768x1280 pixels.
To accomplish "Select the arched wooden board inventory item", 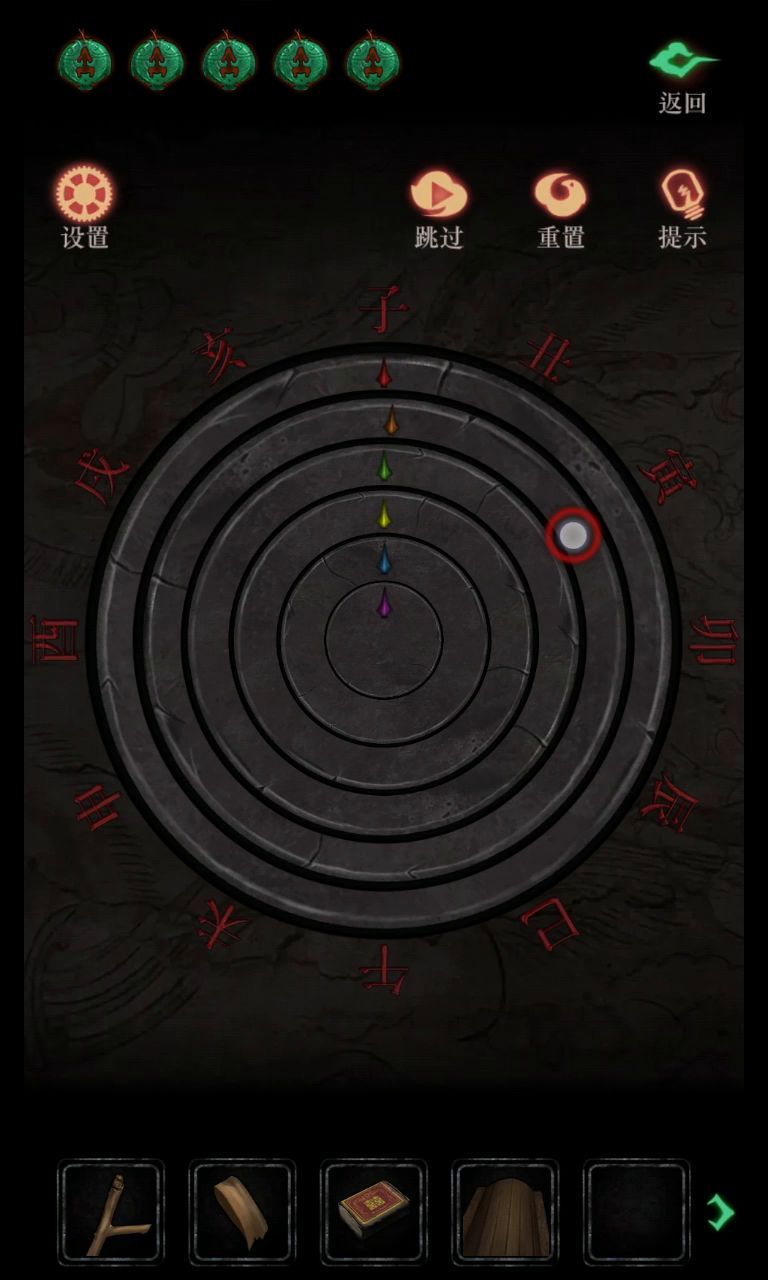I will (x=505, y=1213).
